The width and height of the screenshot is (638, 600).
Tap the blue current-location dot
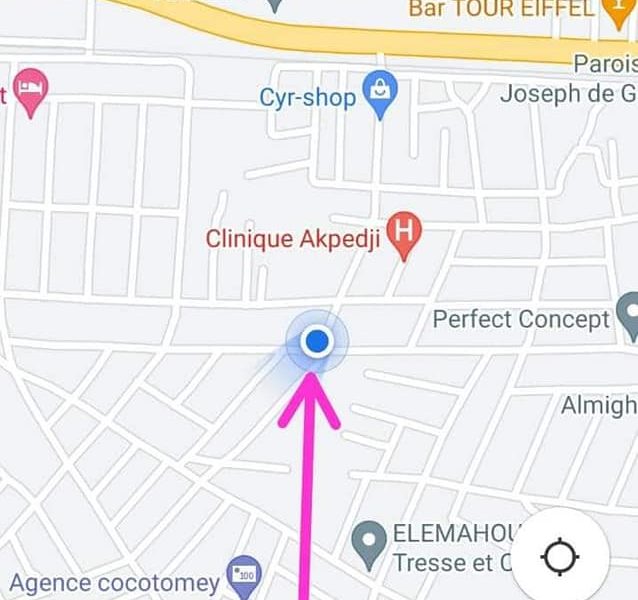point(317,342)
